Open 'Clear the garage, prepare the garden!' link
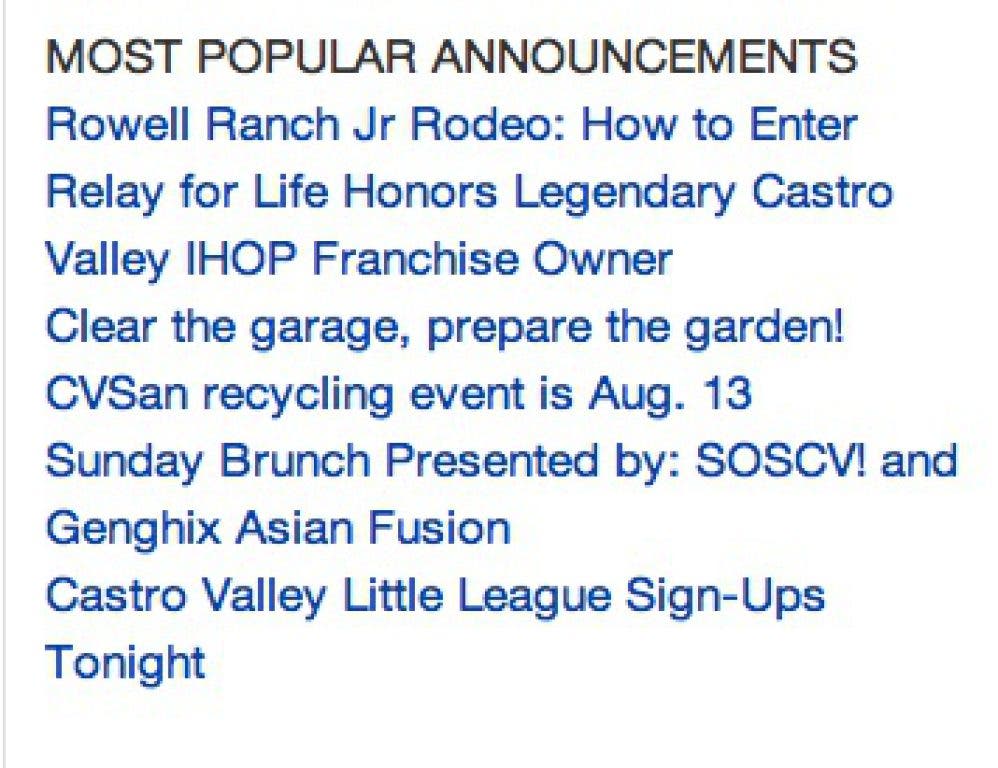Screen dimensions: 998x768 click(x=445, y=328)
